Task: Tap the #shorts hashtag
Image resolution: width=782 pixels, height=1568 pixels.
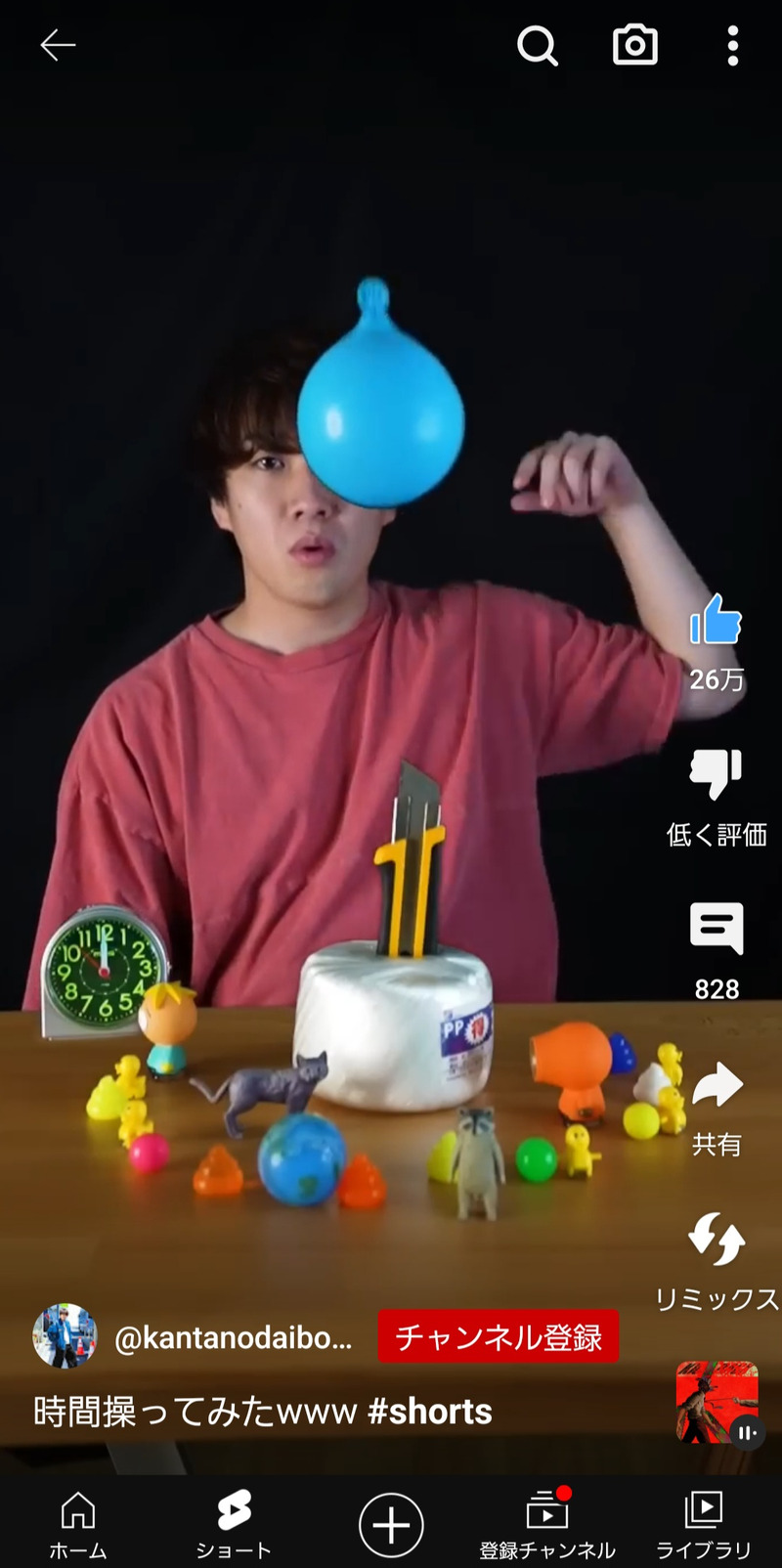Action: [430, 1412]
